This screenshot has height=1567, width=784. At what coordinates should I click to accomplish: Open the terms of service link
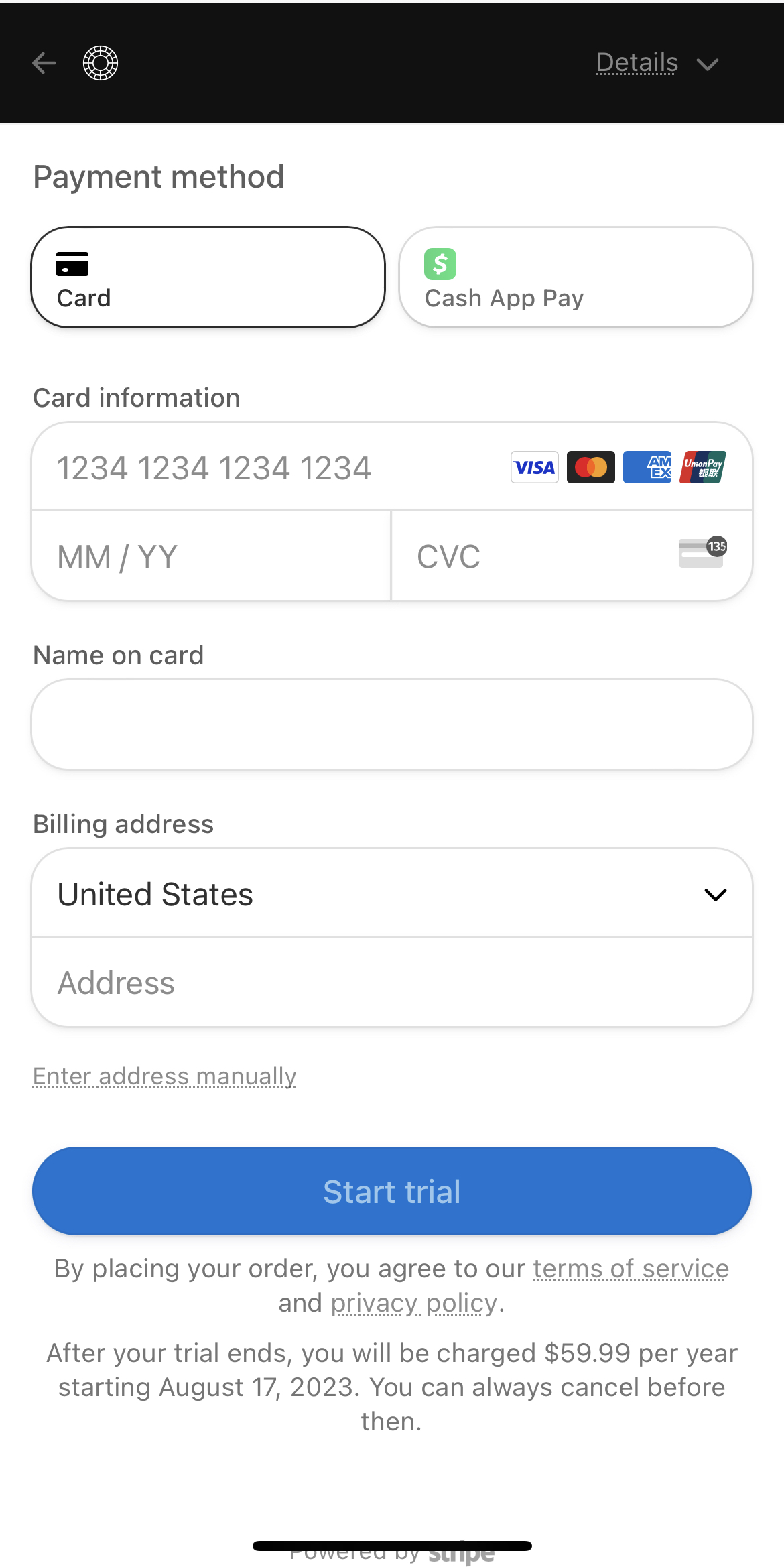pyautogui.click(x=631, y=1268)
